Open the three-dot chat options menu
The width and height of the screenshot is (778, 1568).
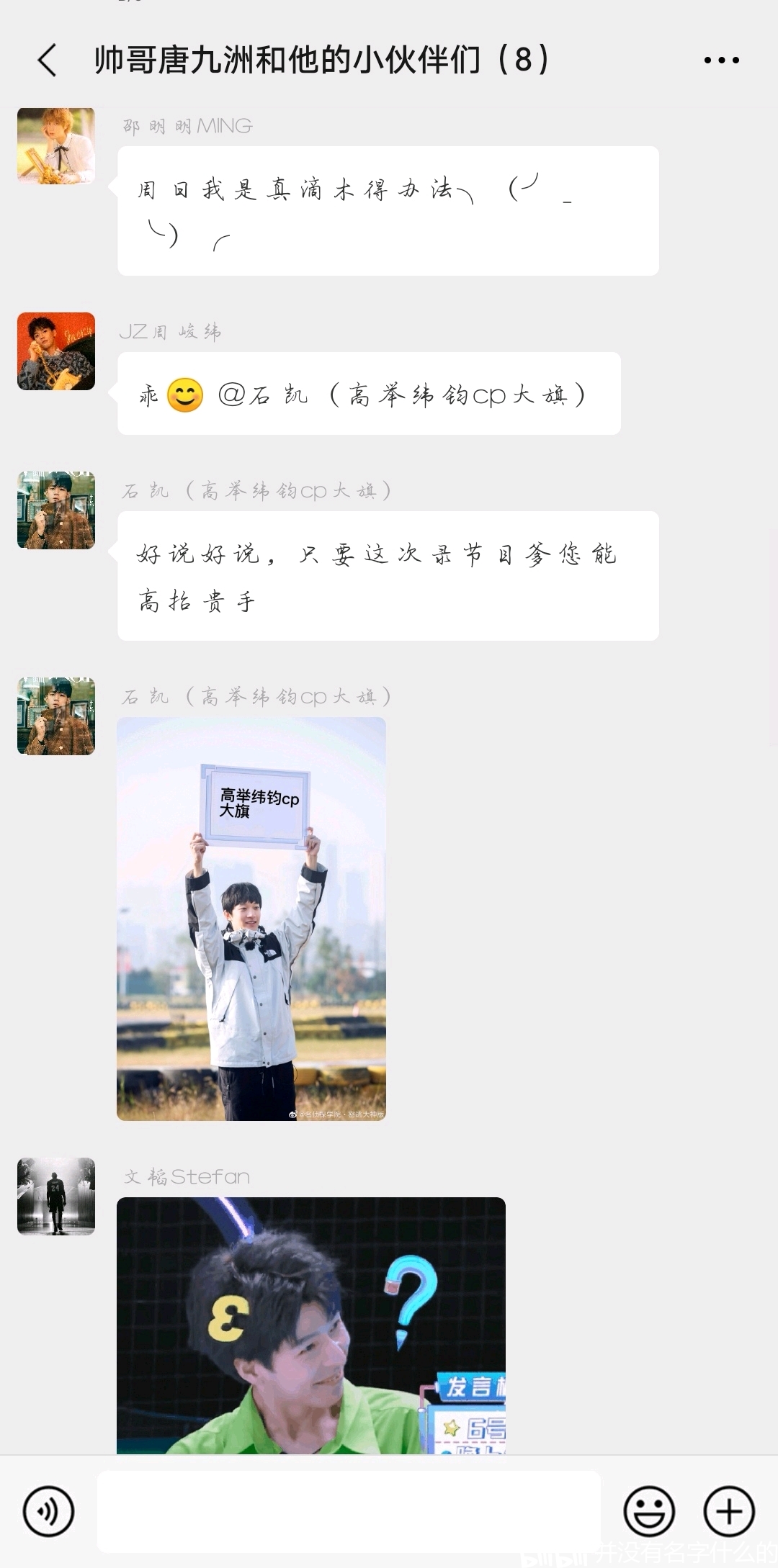[x=722, y=60]
